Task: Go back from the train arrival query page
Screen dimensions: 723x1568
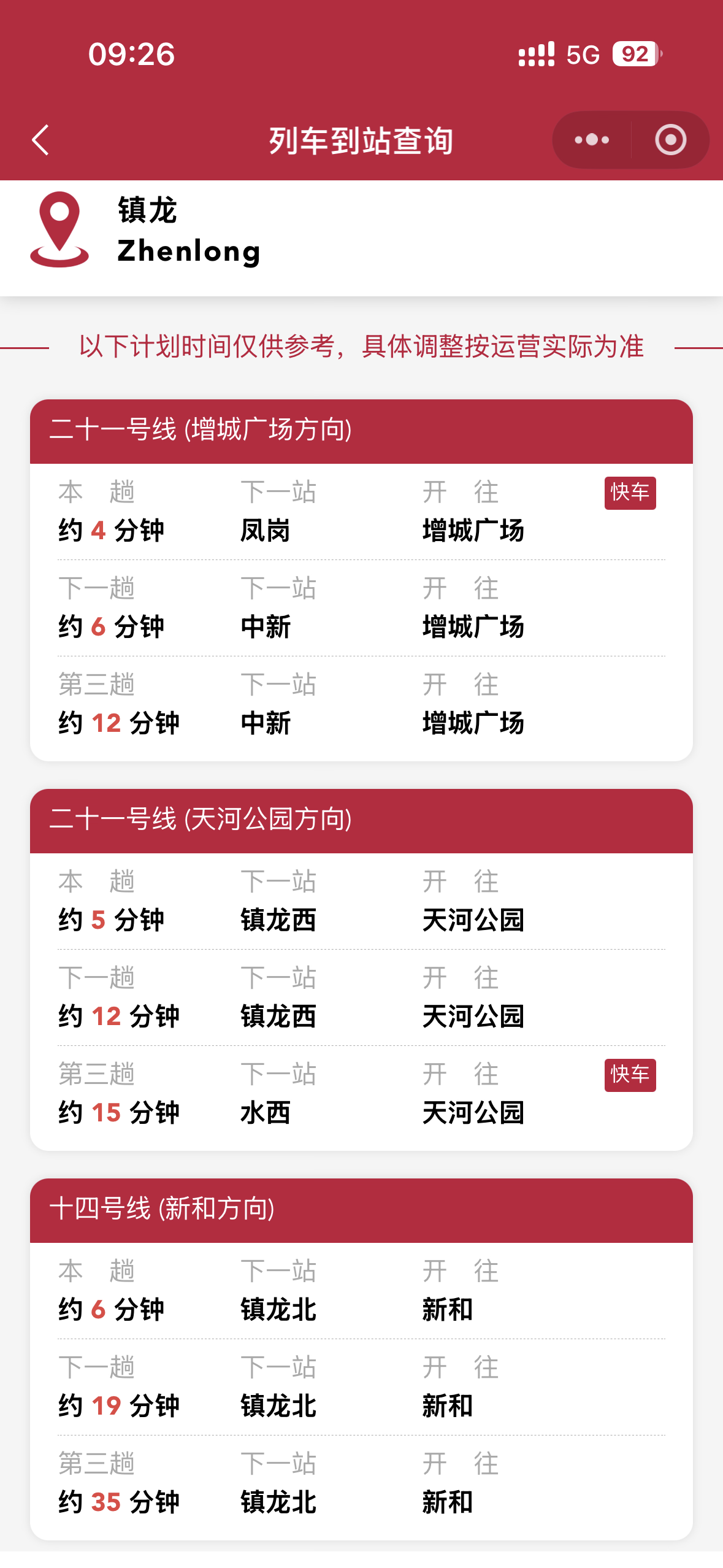Action: coord(40,140)
